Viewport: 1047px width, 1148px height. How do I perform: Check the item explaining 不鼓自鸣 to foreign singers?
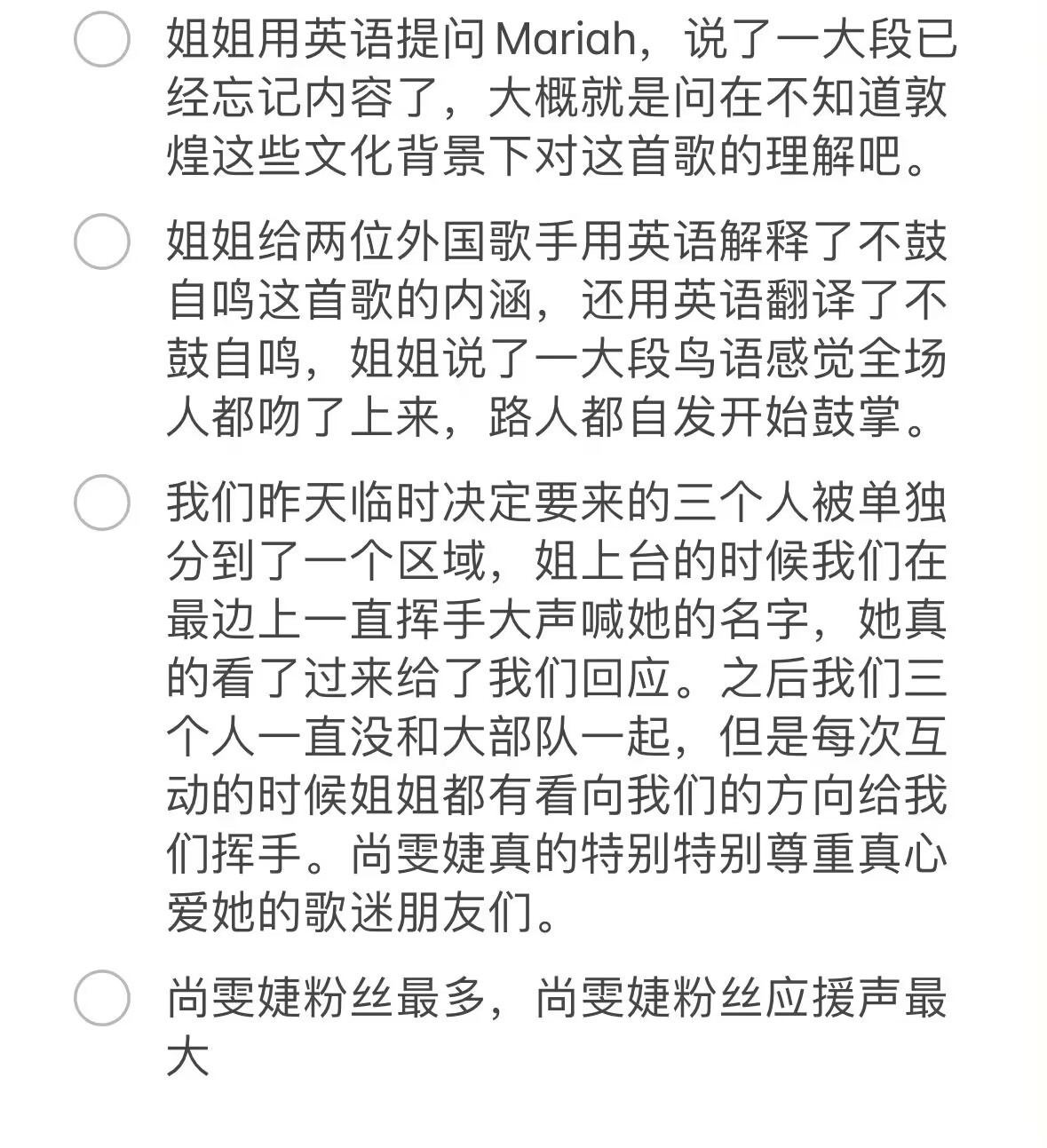tap(101, 241)
